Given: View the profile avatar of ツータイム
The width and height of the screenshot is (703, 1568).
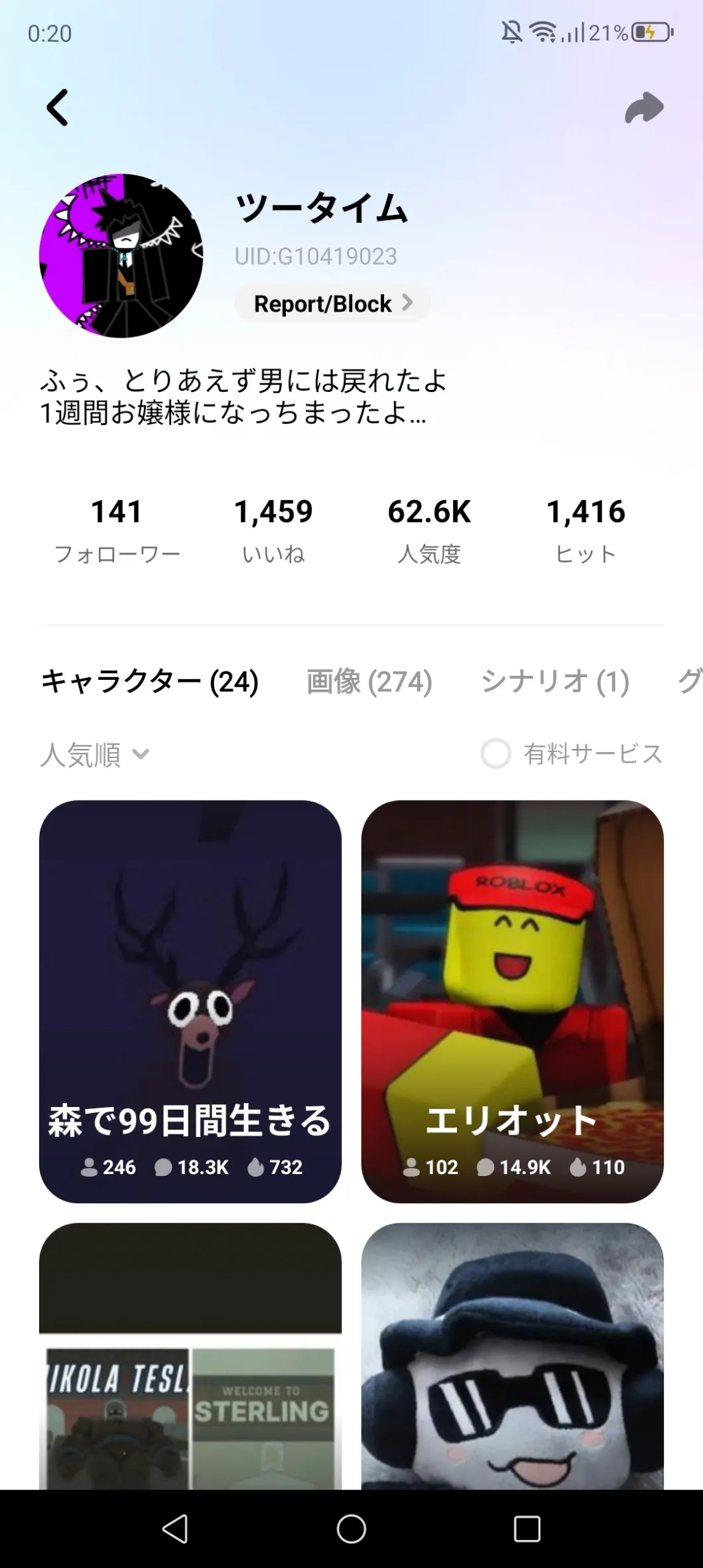Looking at the screenshot, I should click(121, 256).
